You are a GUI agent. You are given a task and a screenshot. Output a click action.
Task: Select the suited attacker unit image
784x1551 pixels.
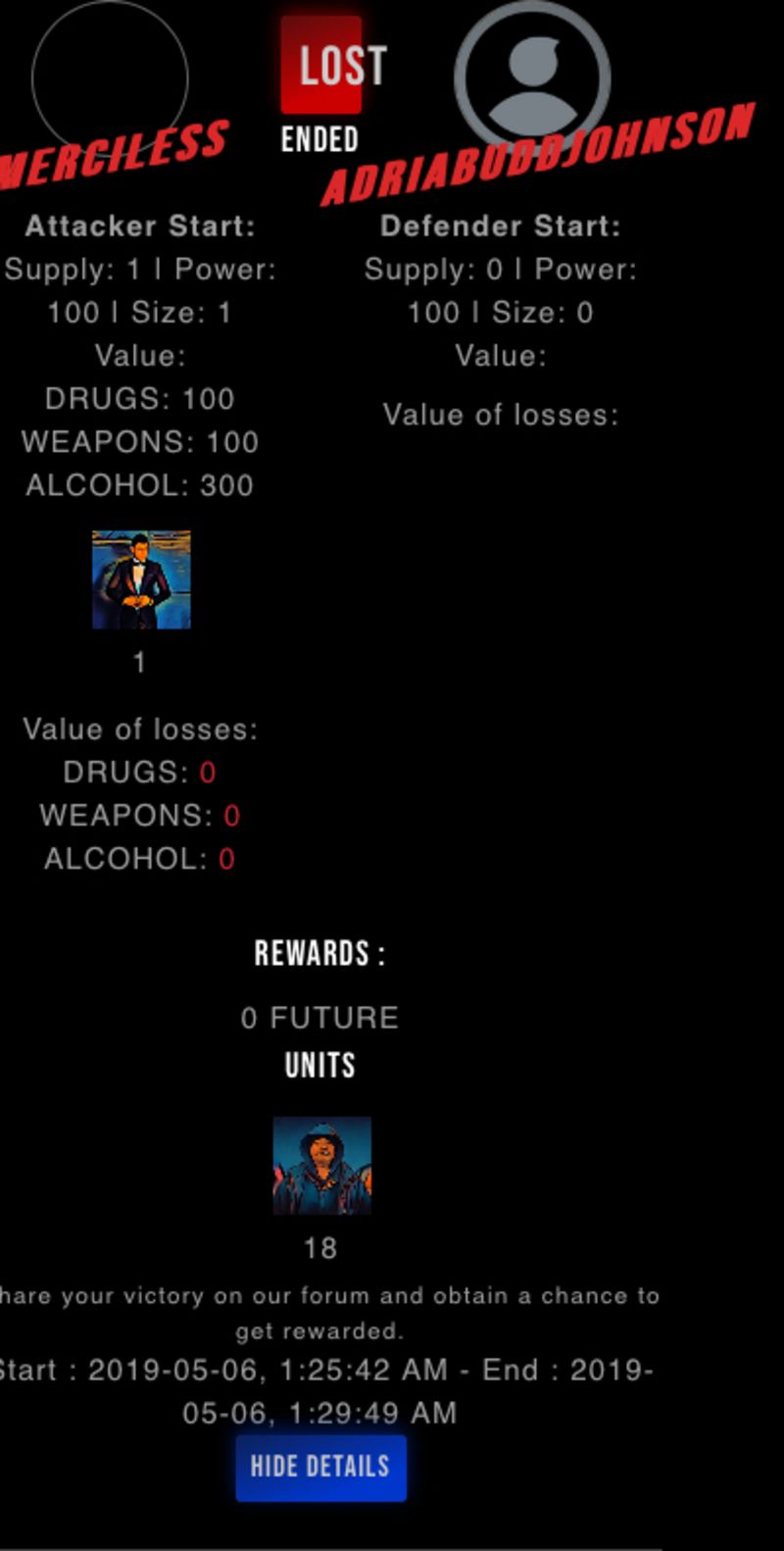click(141, 579)
